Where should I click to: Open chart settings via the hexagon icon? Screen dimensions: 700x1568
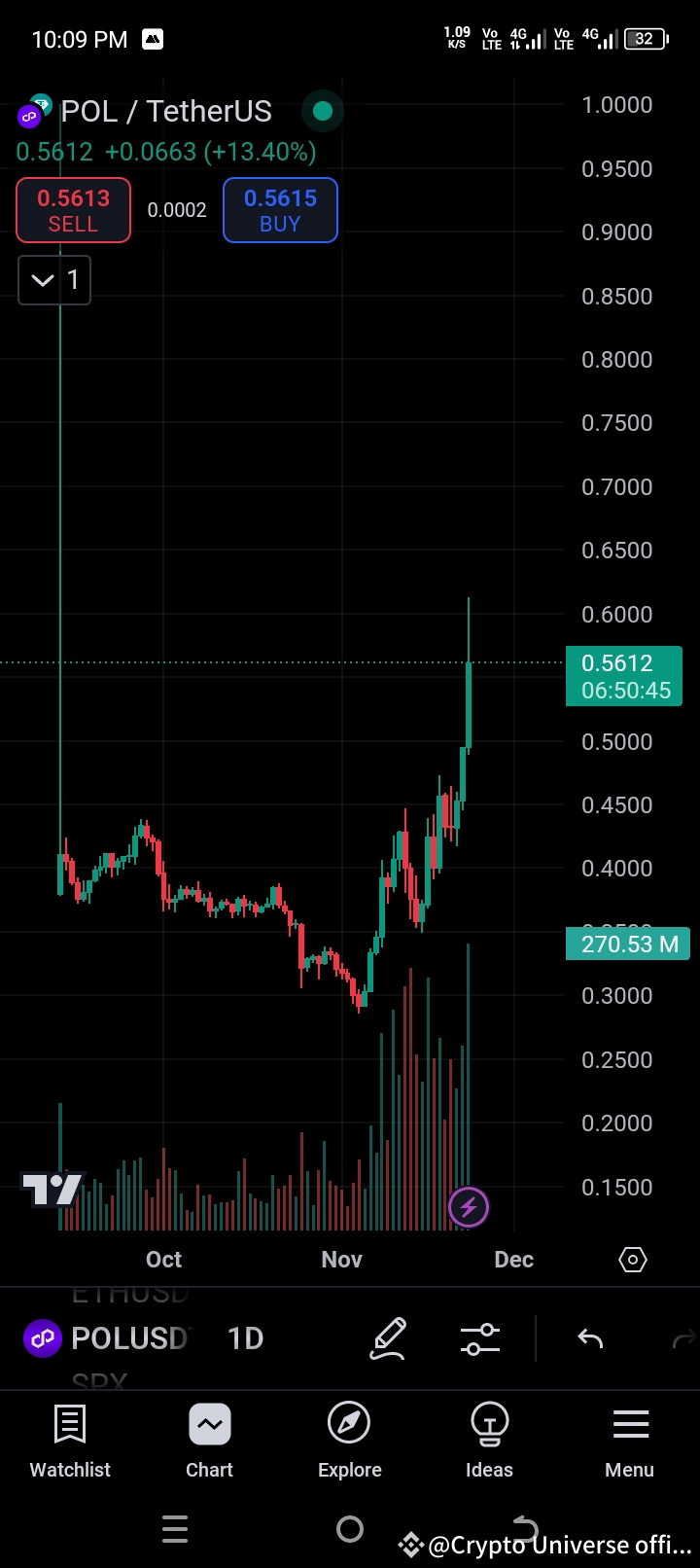click(x=632, y=1259)
